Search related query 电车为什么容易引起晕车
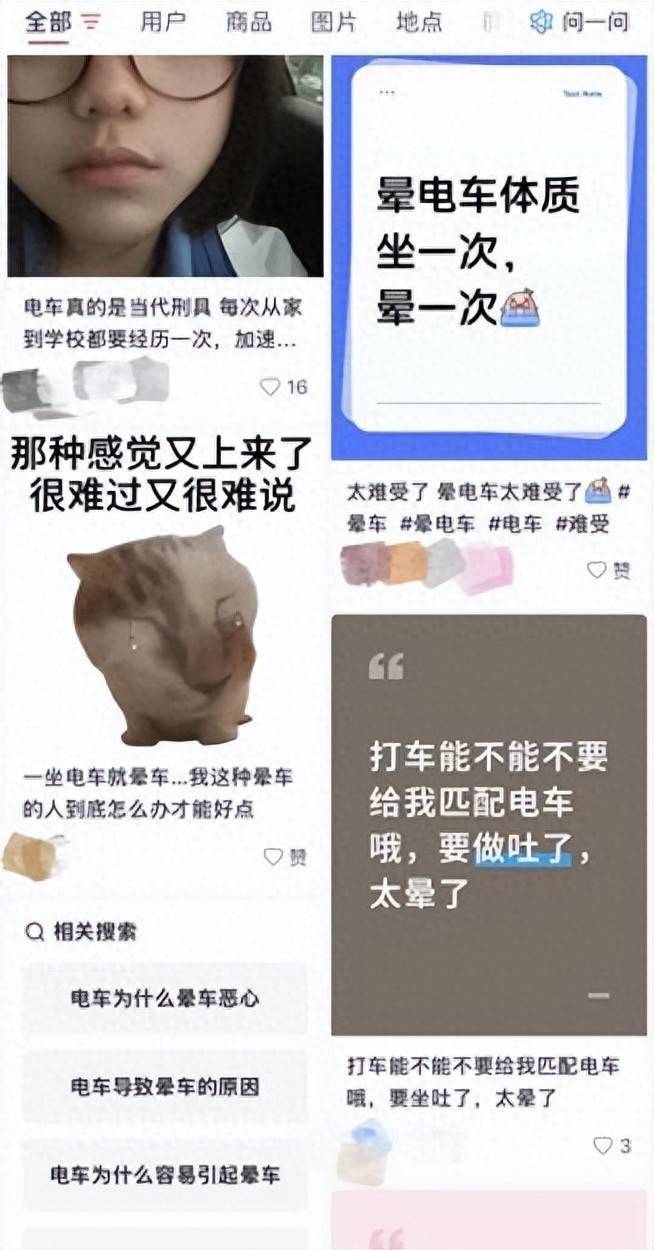This screenshot has width=654, height=1250. pyautogui.click(x=165, y=1174)
